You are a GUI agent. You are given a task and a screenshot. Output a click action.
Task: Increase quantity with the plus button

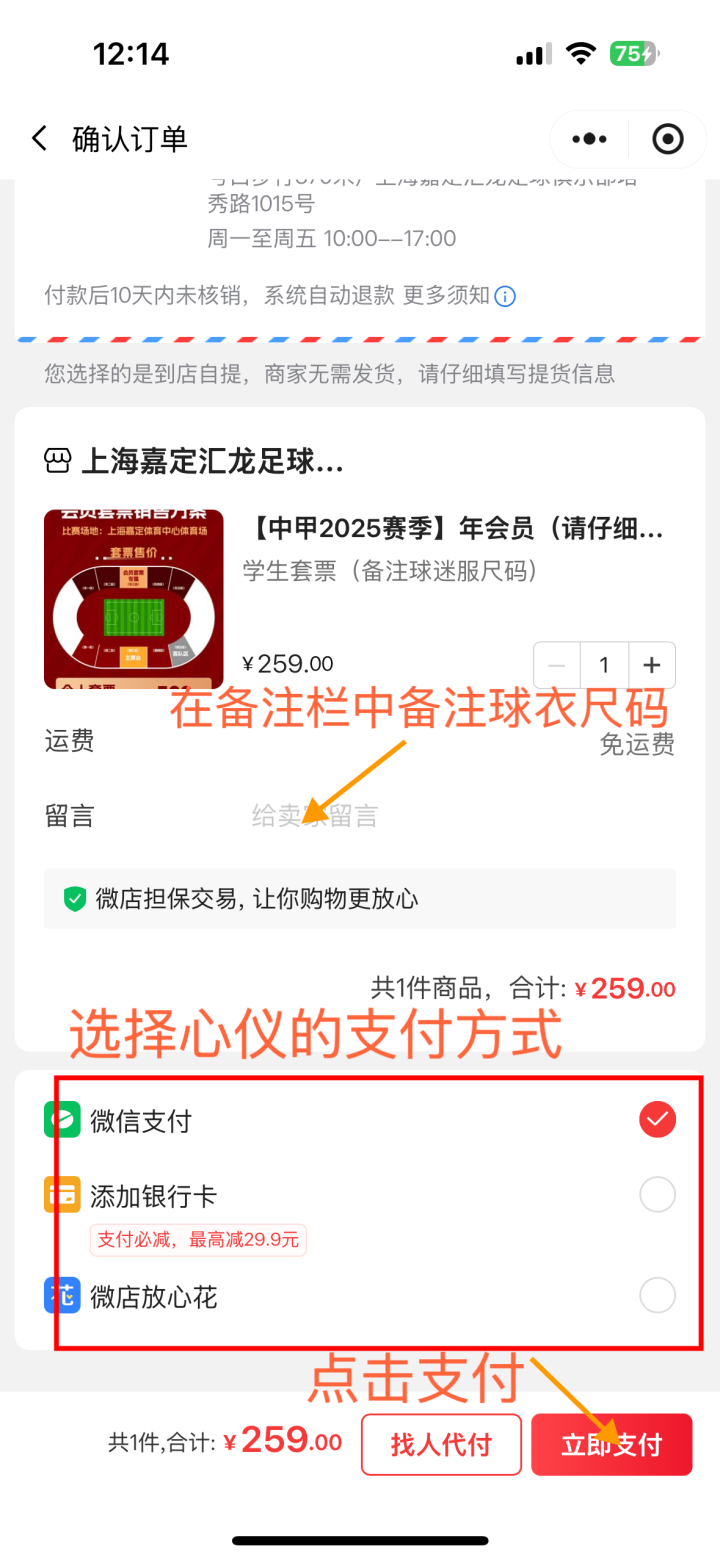[x=652, y=665]
